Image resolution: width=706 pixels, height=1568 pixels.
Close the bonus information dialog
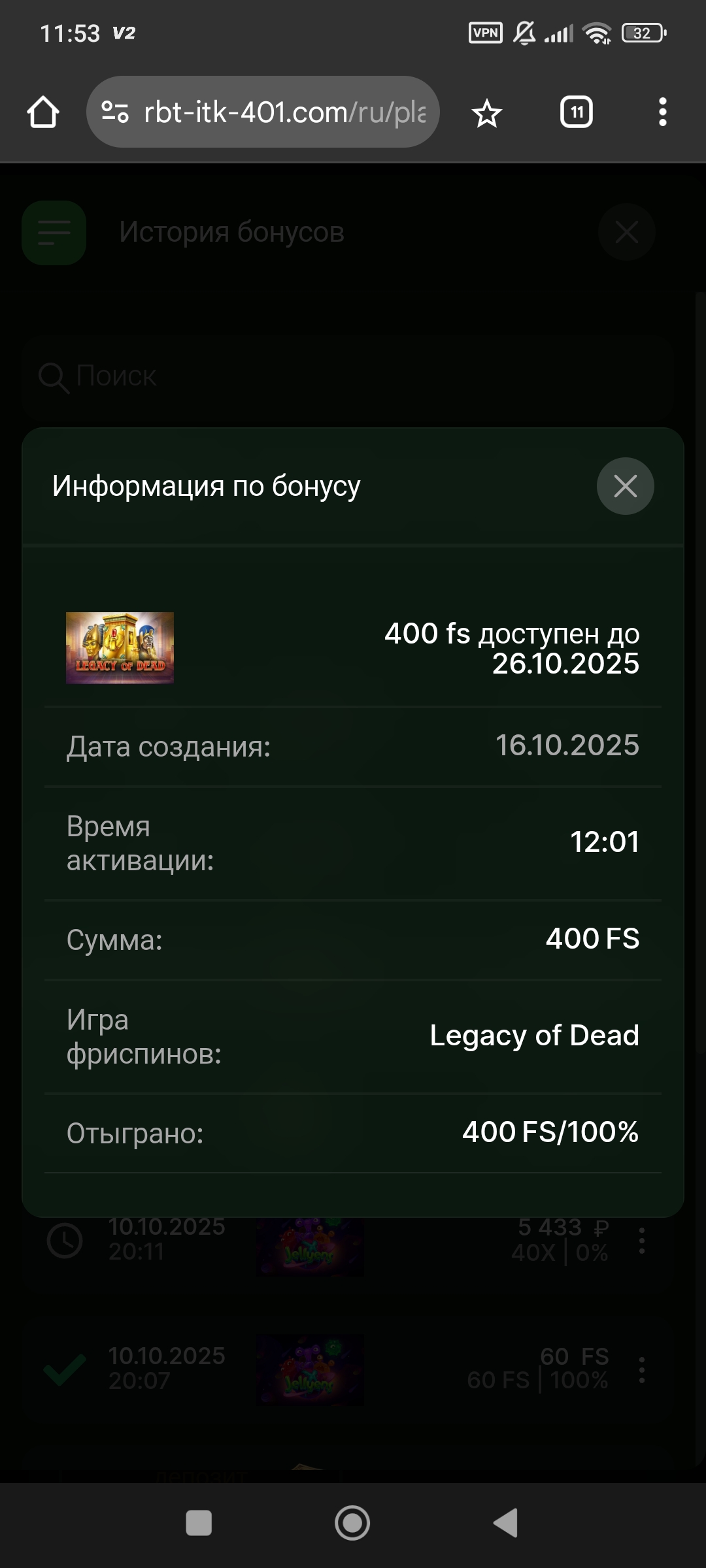tap(625, 486)
